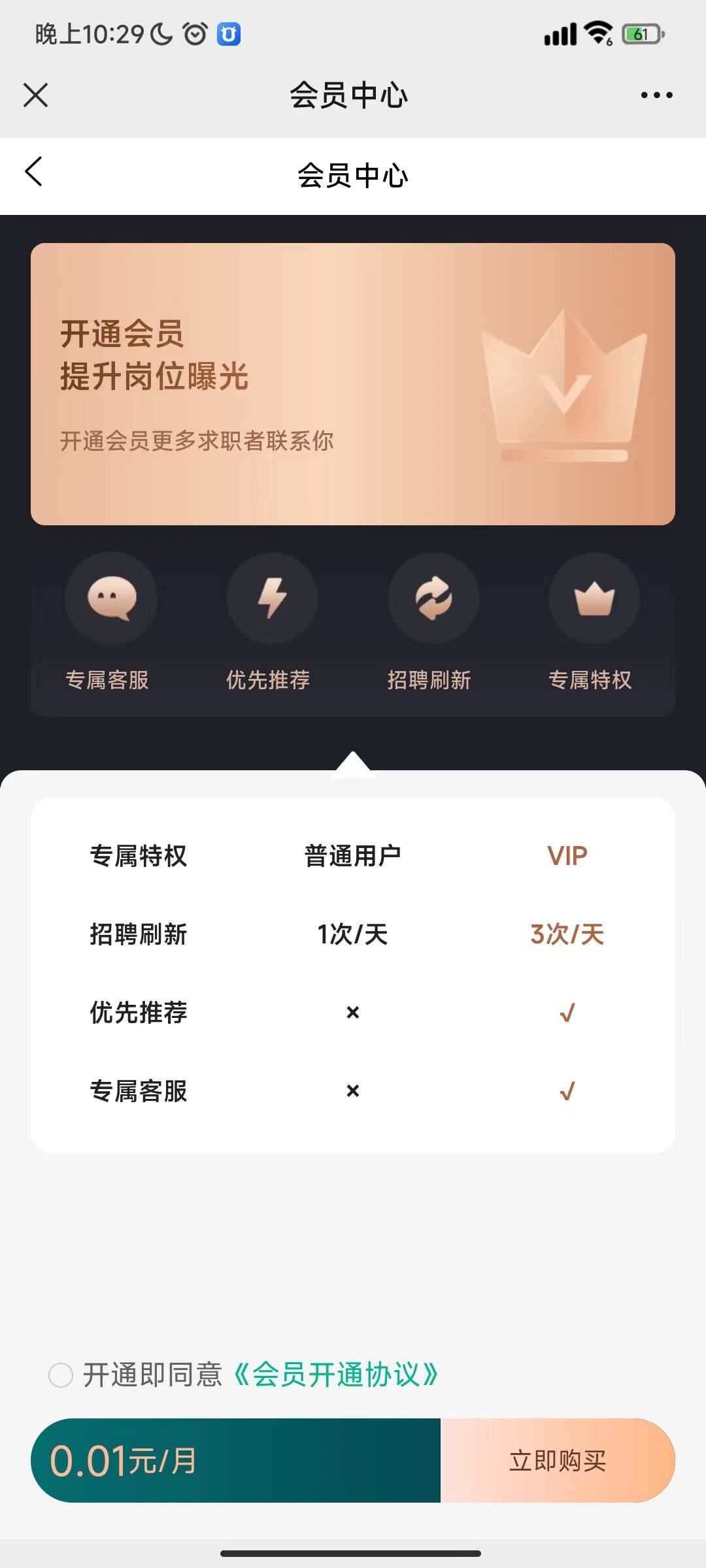The height and width of the screenshot is (1568, 706).
Task: Select the 专属客服 benefit icon
Action: pyautogui.click(x=111, y=598)
